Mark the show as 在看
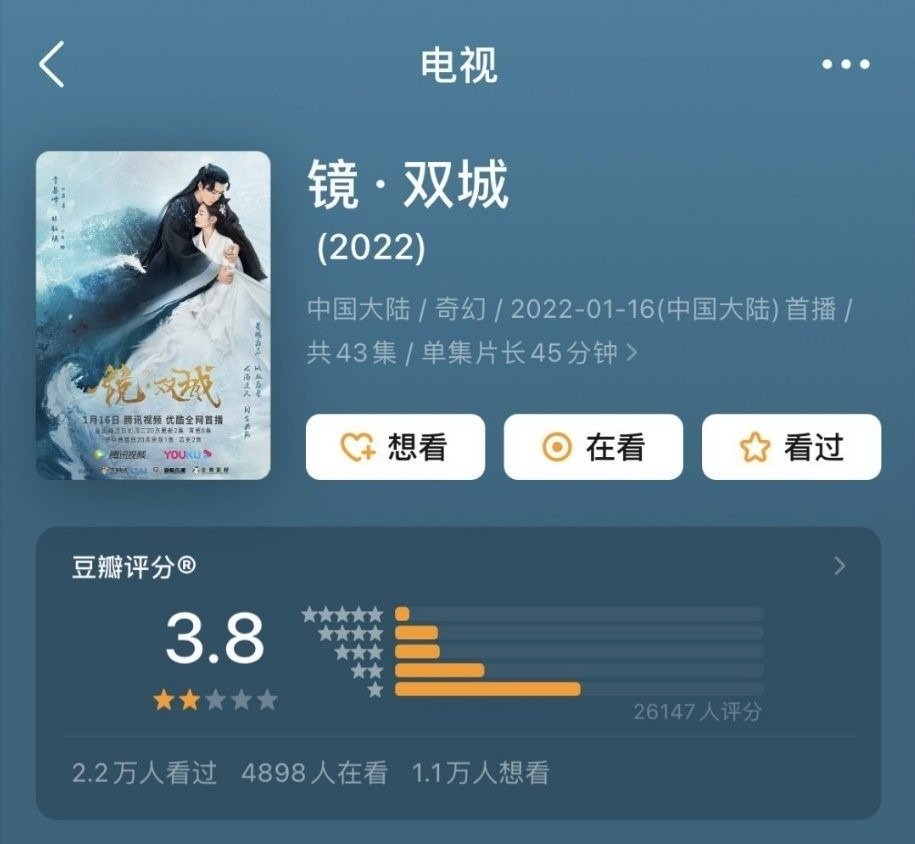Screen dimensions: 915x844 [x=593, y=447]
